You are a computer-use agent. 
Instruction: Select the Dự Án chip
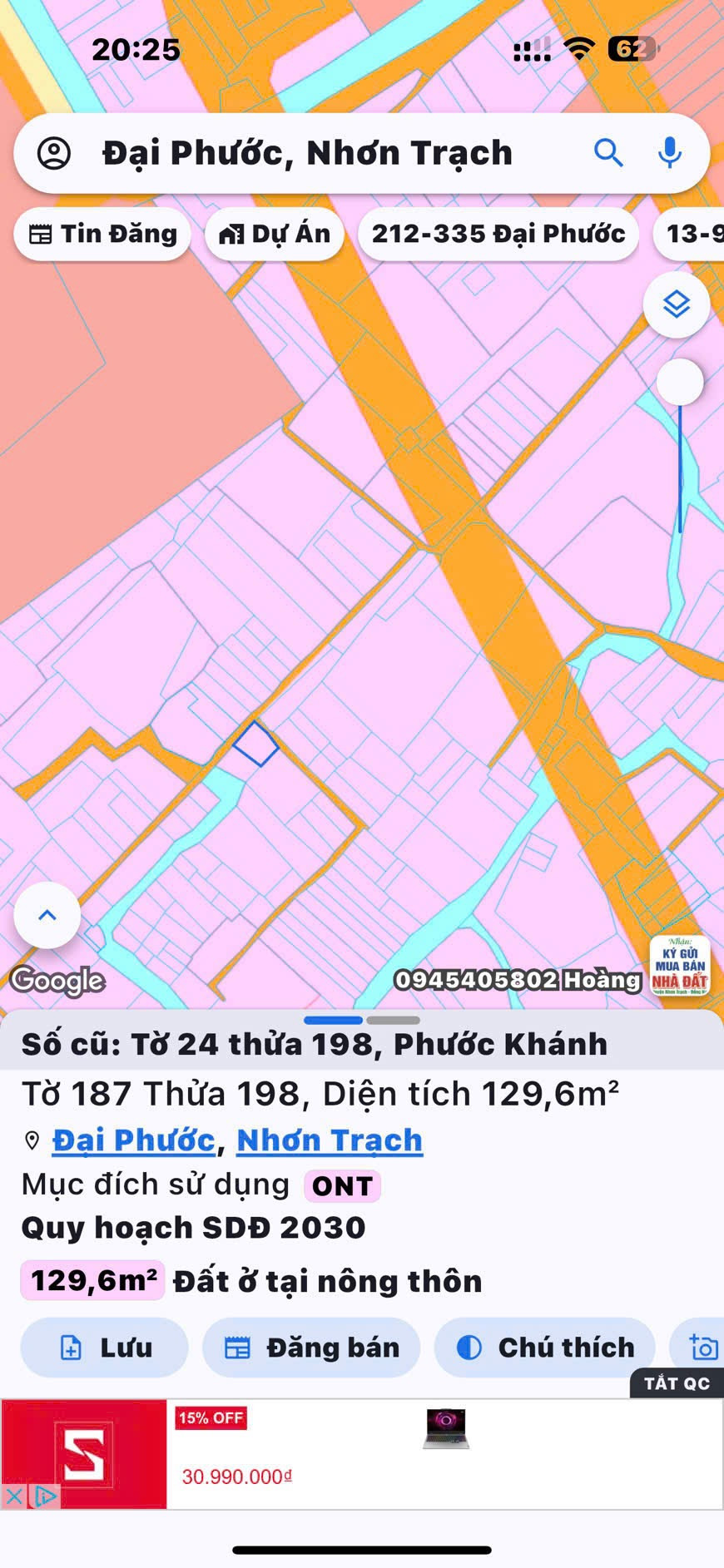pos(275,234)
